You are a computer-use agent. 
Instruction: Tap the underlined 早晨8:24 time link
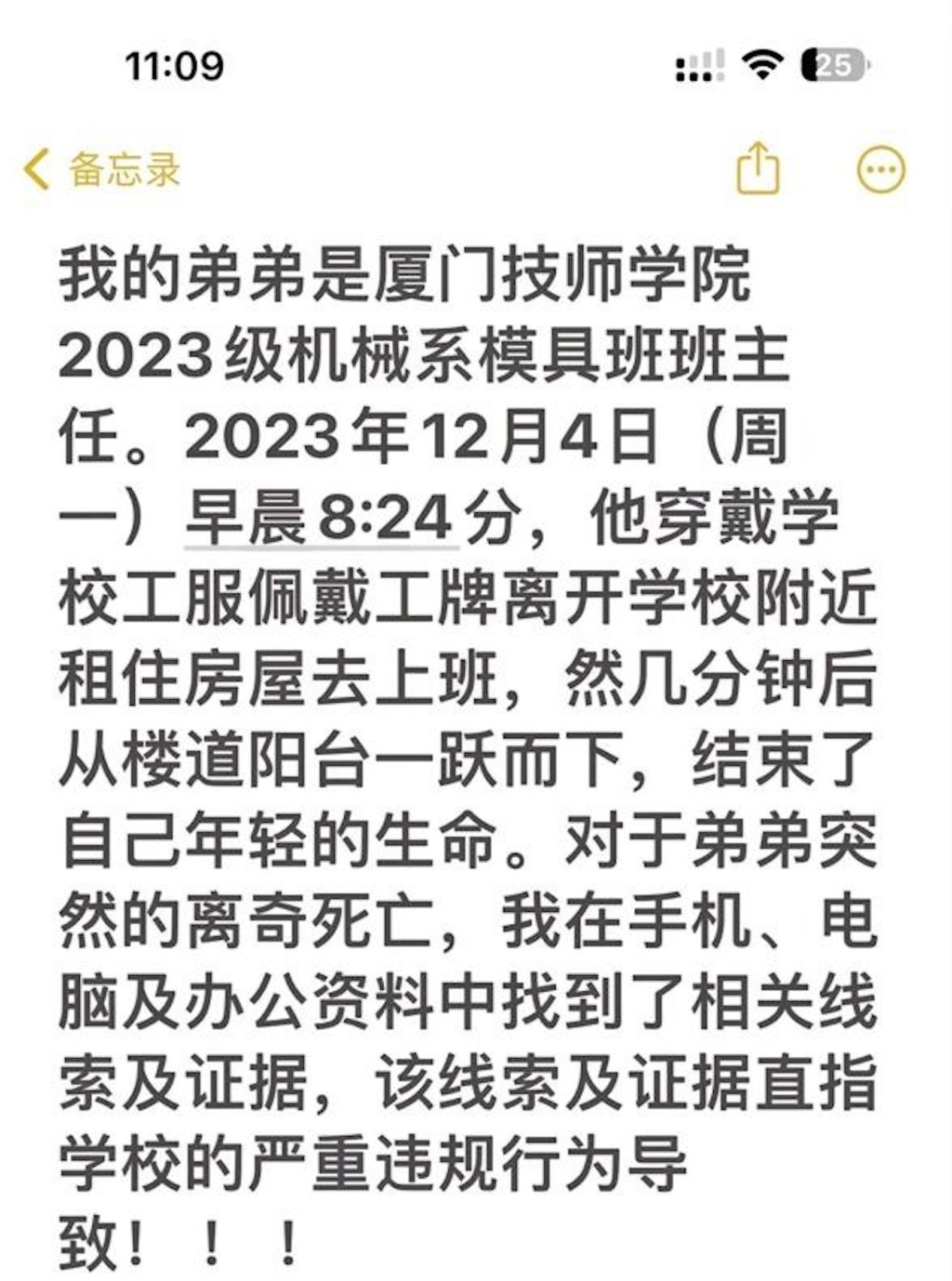[x=320, y=518]
